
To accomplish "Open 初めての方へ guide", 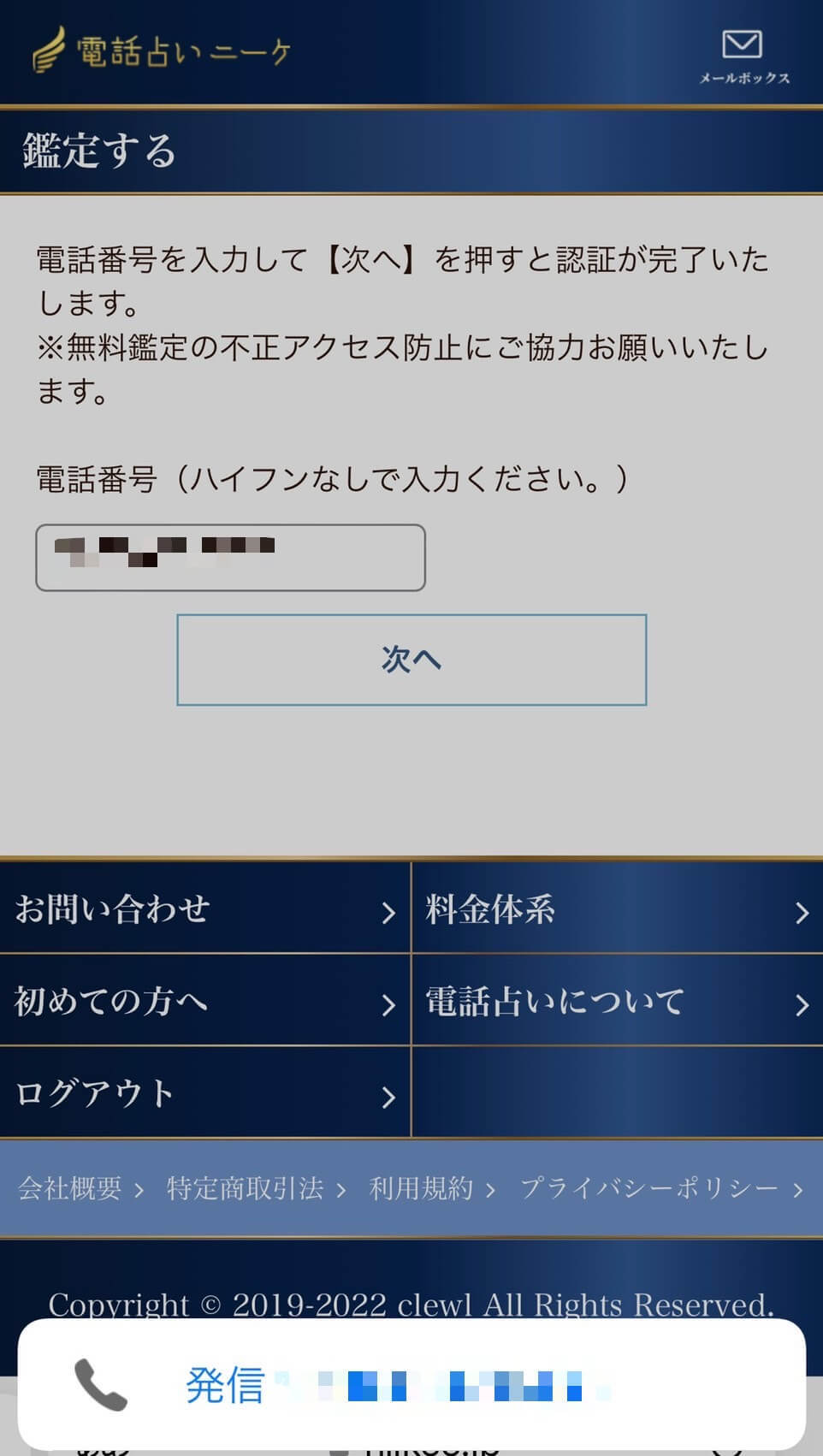I will [204, 1002].
